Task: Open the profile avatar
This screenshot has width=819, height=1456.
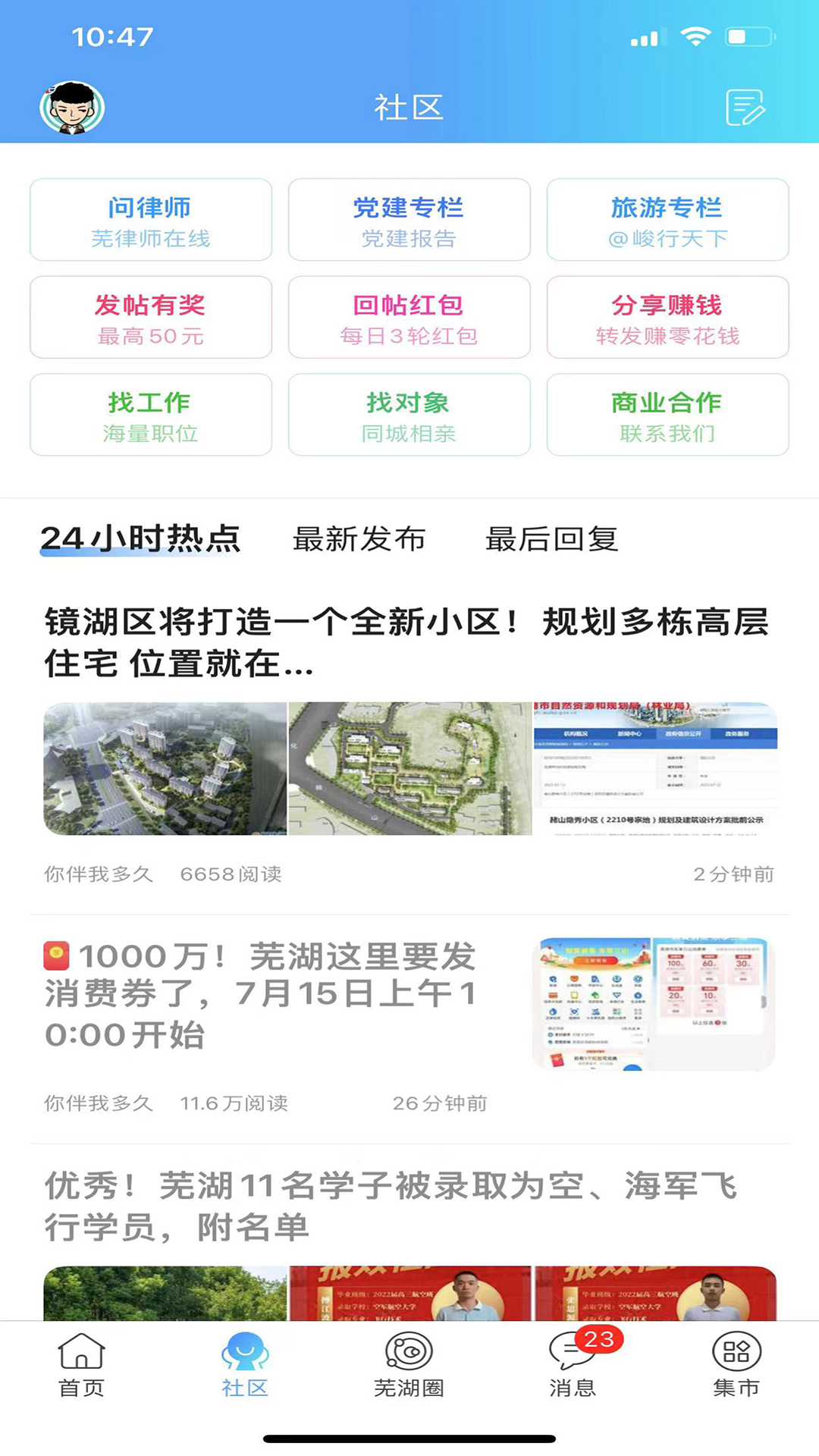Action: [x=72, y=108]
